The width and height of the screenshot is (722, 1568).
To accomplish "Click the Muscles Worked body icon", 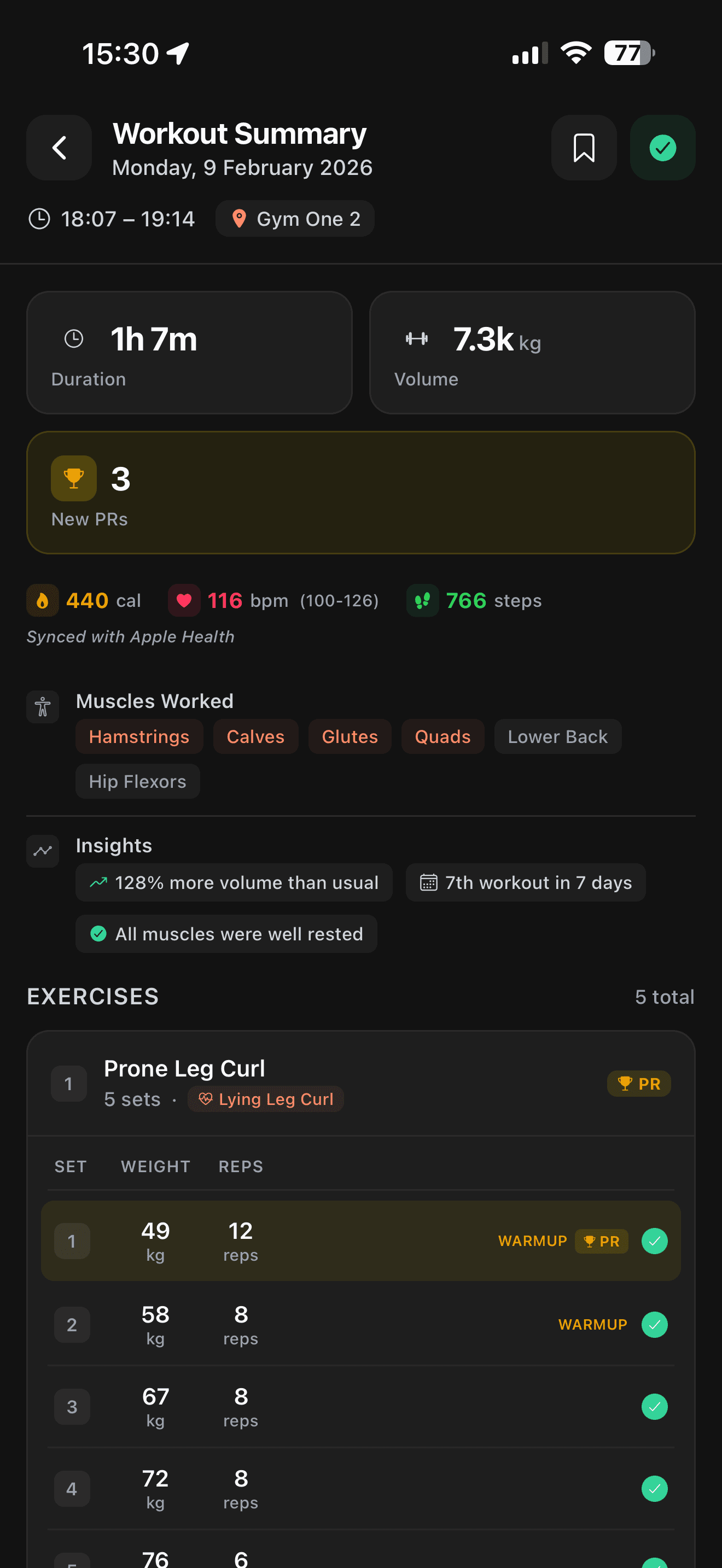I will tap(42, 707).
